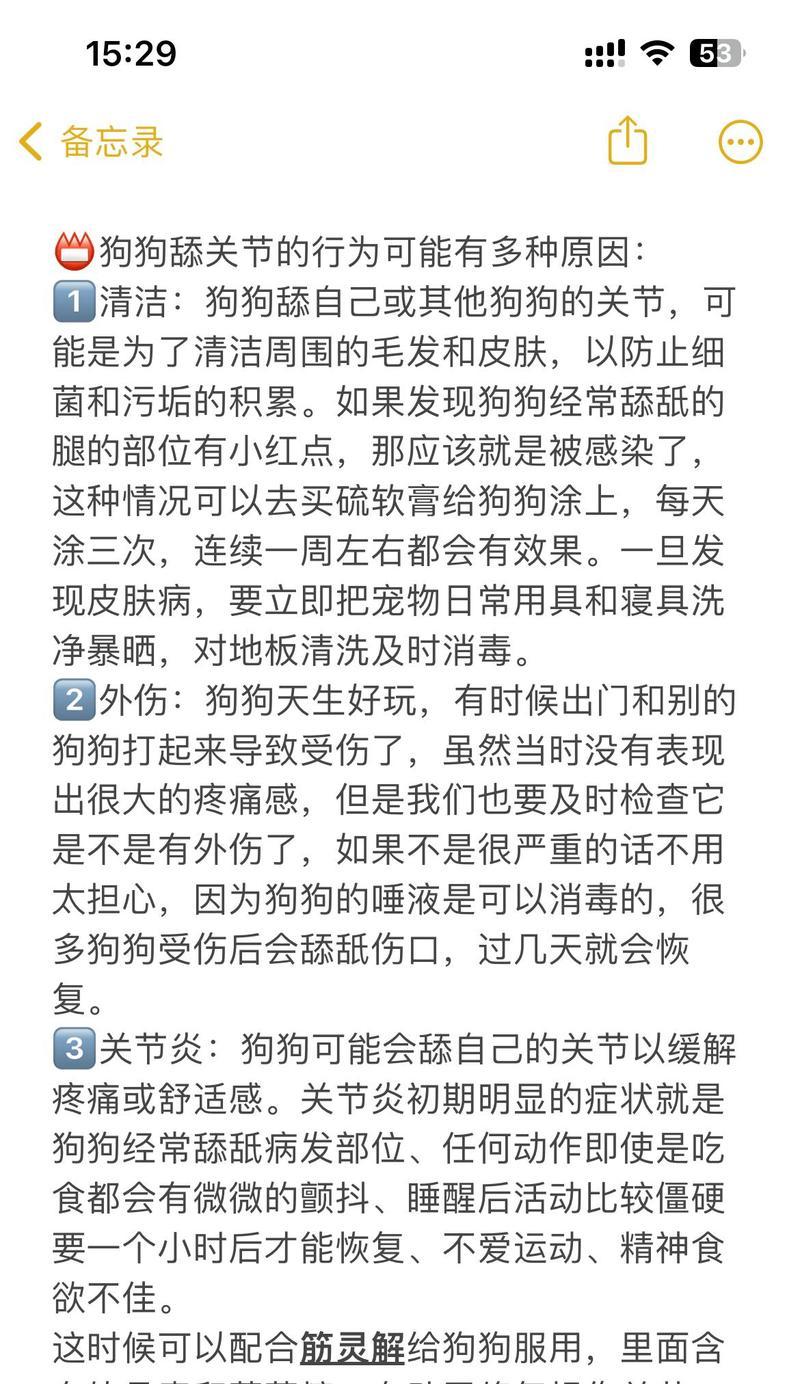Share this note
The width and height of the screenshot is (800, 1384).
628,139
